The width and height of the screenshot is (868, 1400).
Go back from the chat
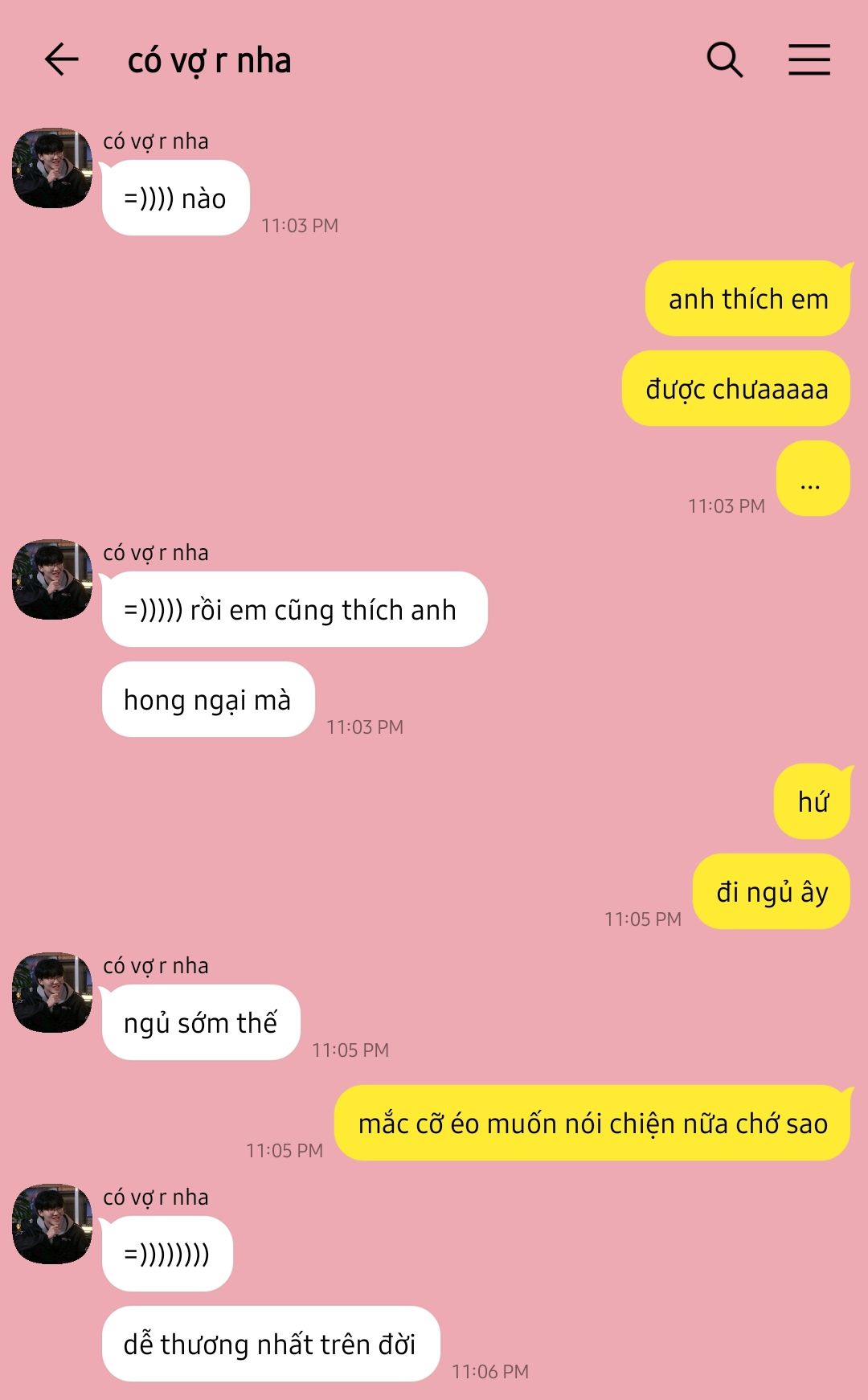(x=61, y=59)
